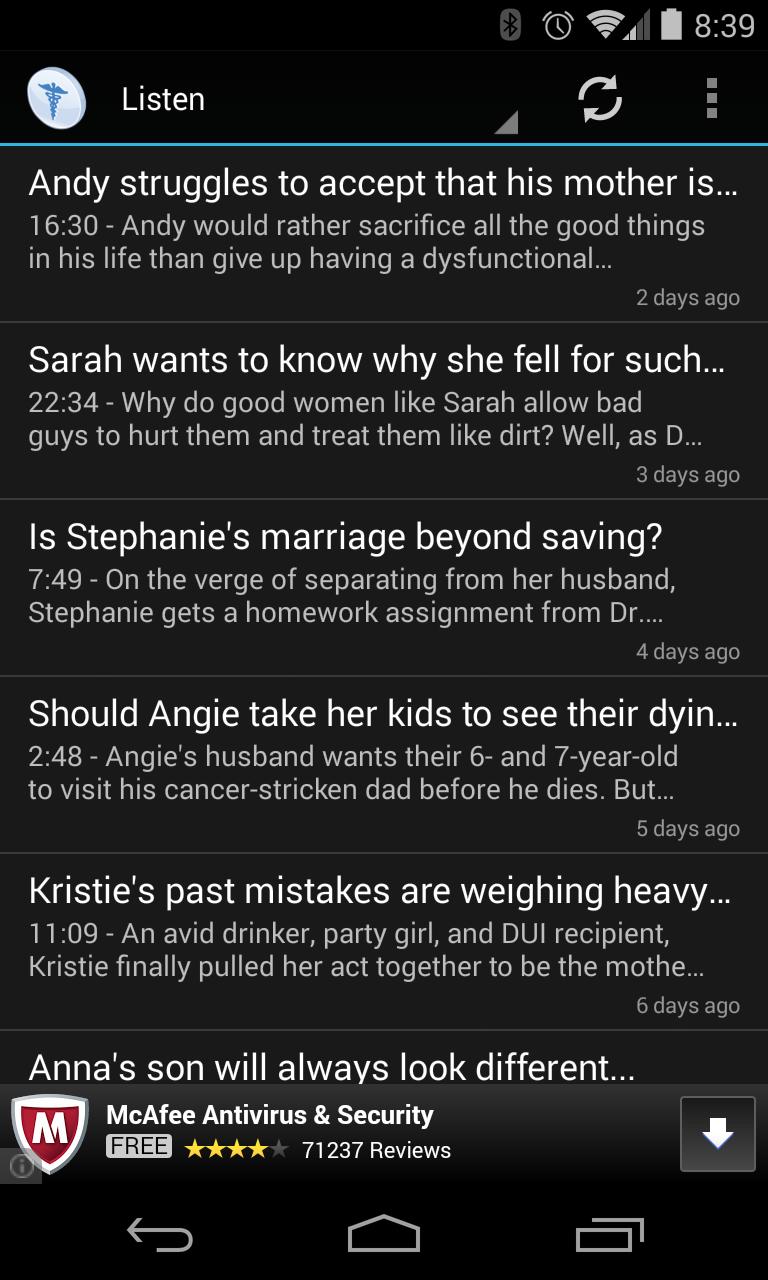
Task: Download McAfee Antivirus from the ad
Action: click(717, 1133)
